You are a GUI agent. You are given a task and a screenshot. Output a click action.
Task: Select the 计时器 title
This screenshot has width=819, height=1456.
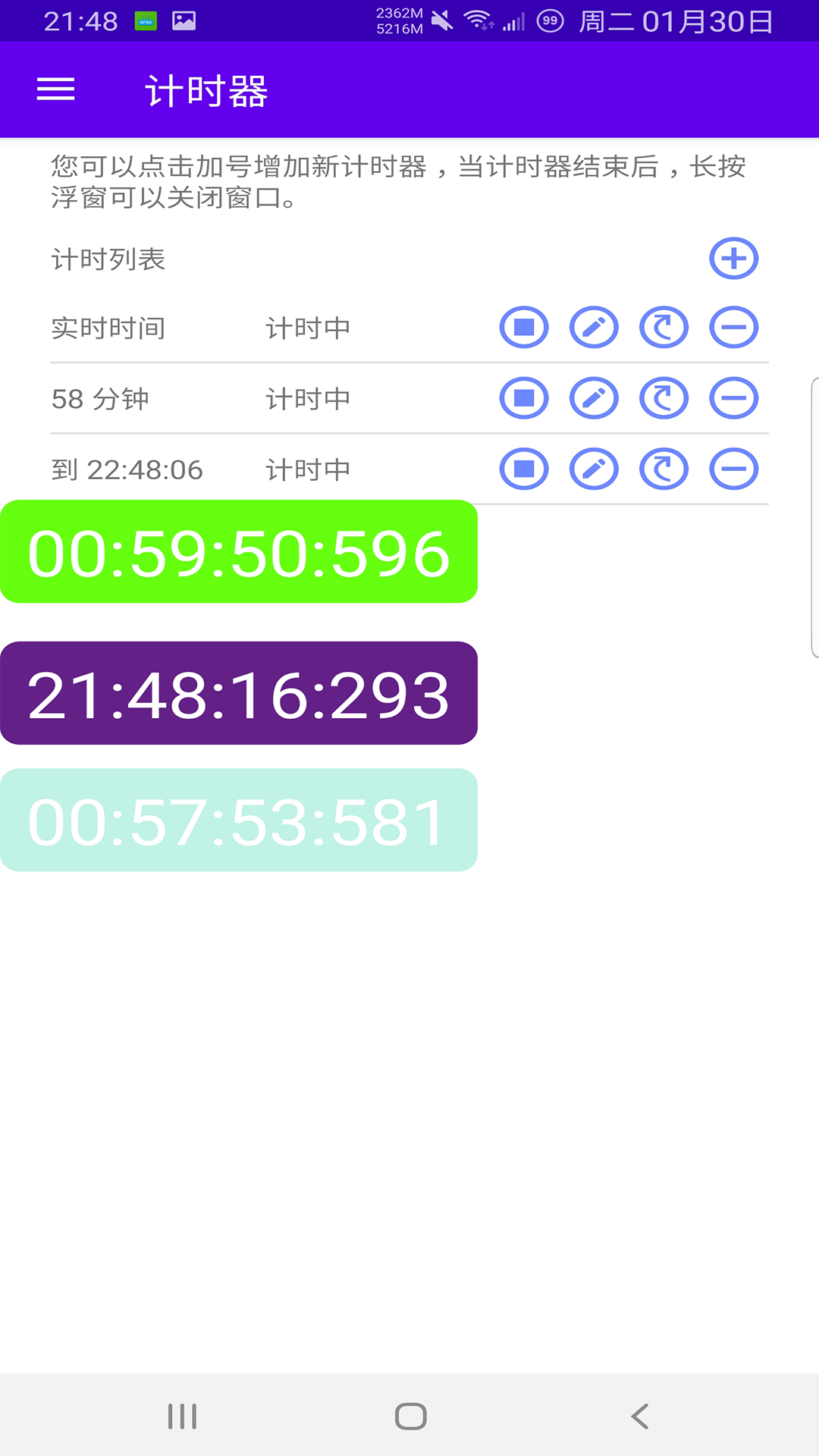pos(205,89)
